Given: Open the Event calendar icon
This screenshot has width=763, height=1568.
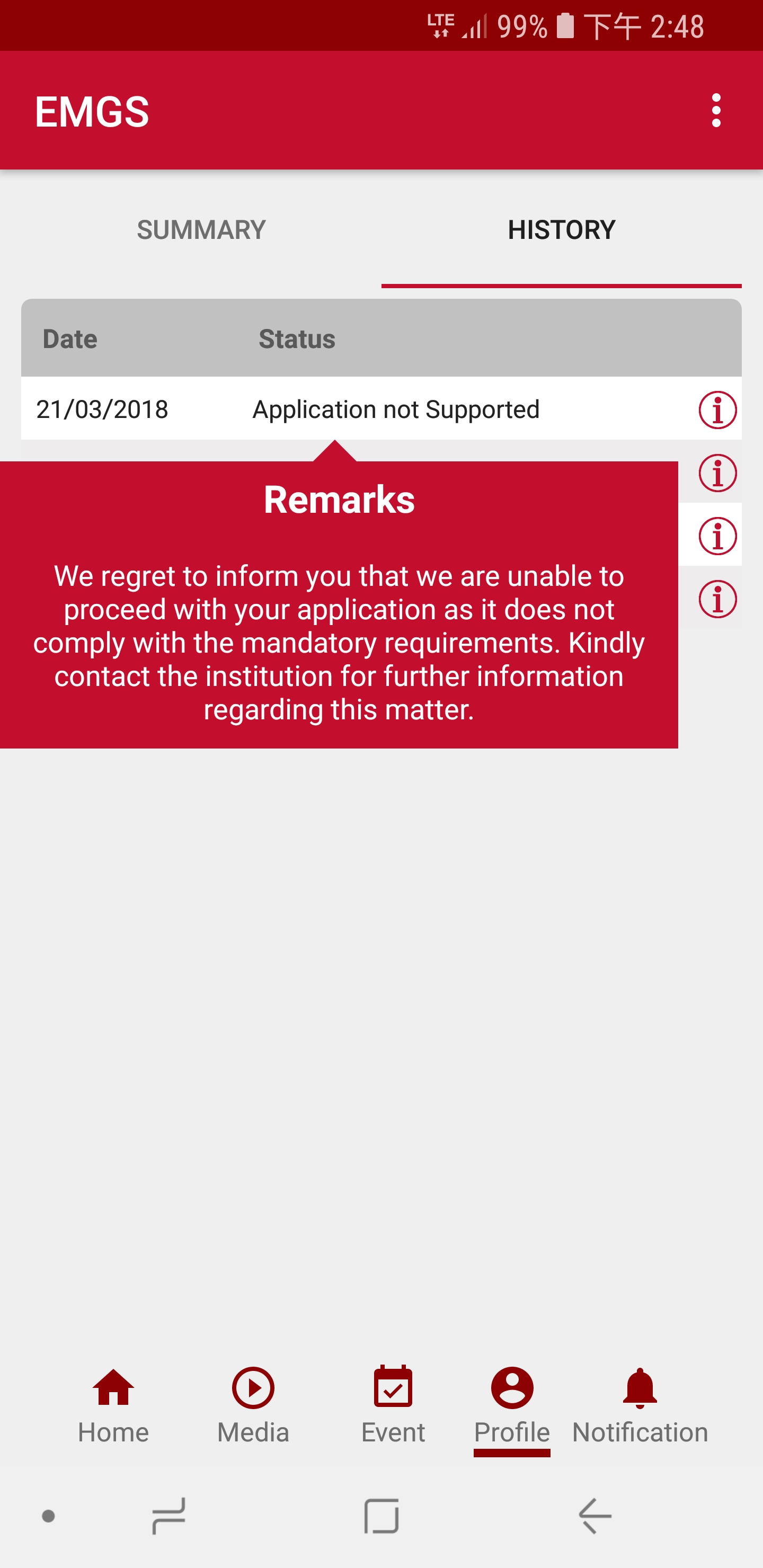Looking at the screenshot, I should pos(393,1388).
